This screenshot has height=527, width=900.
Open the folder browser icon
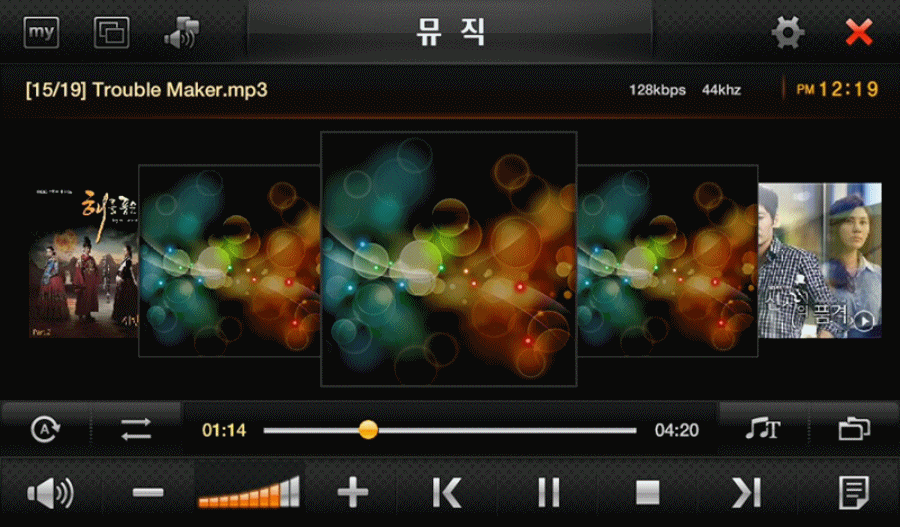pos(853,430)
